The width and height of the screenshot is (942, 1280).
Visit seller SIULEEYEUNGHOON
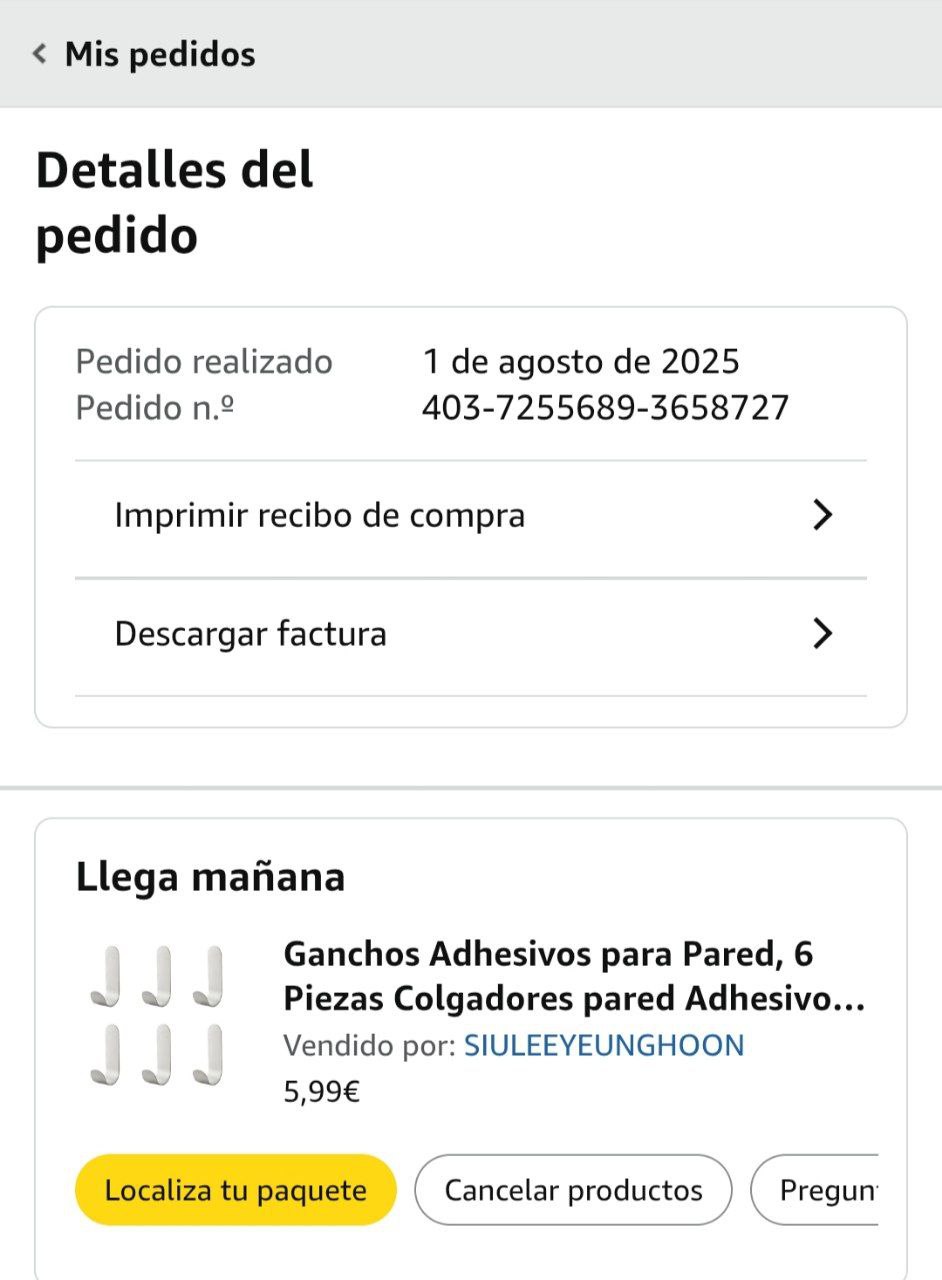(603, 1046)
